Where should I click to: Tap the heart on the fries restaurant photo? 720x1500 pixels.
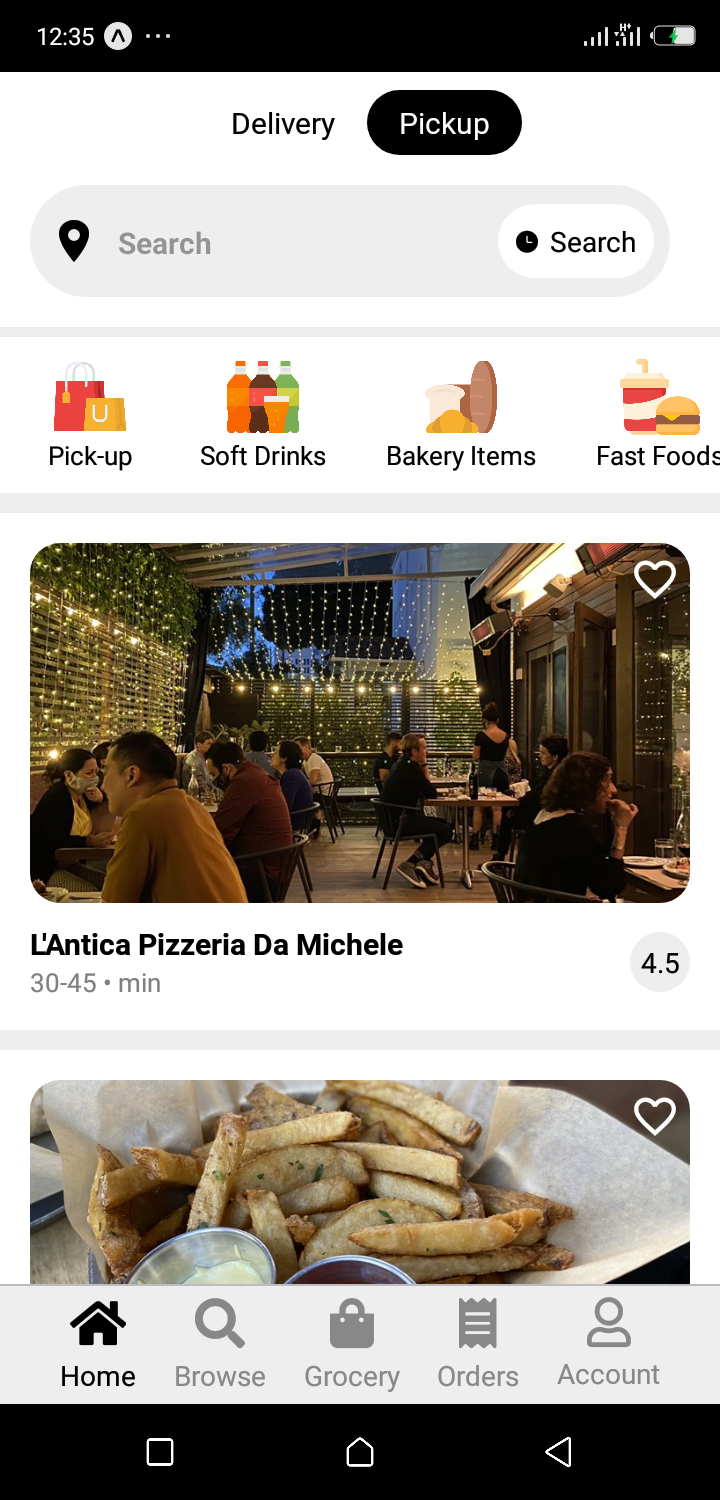655,1115
